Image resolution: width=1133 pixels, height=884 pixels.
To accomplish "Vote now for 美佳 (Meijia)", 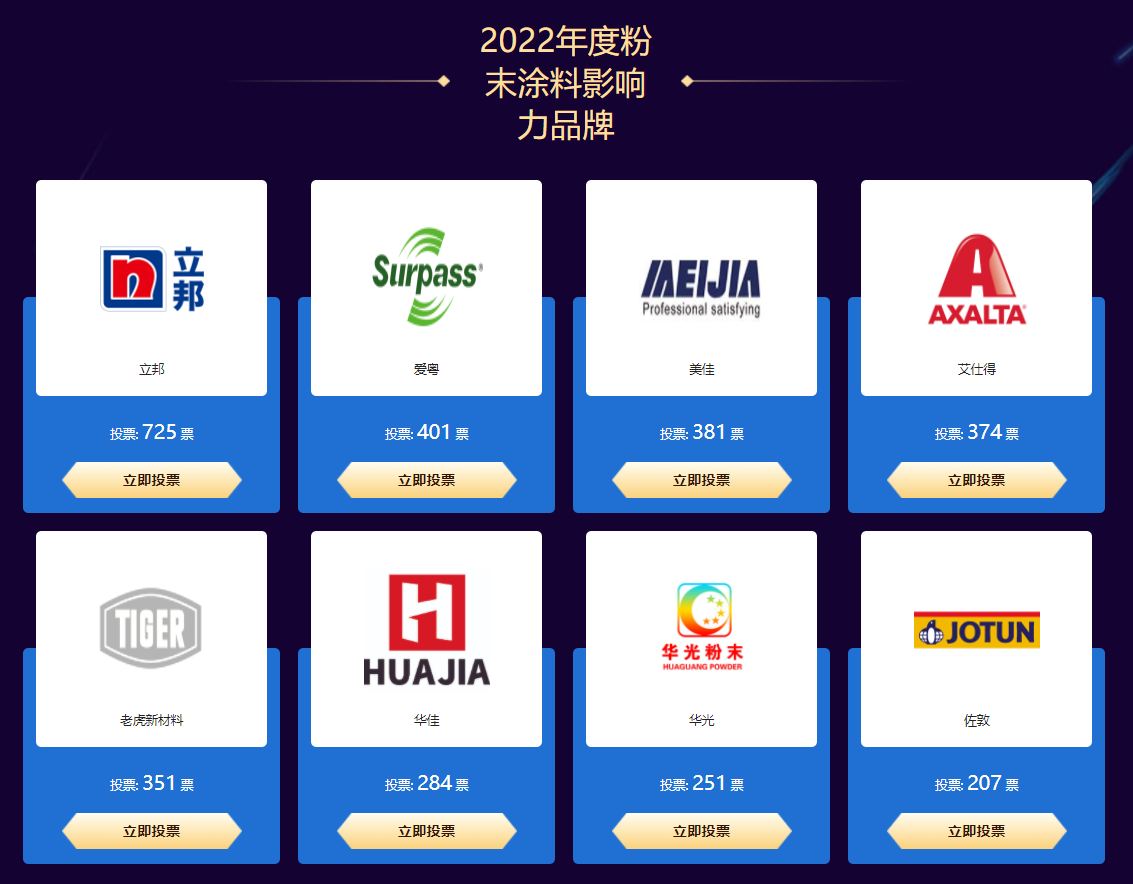I will coord(702,480).
